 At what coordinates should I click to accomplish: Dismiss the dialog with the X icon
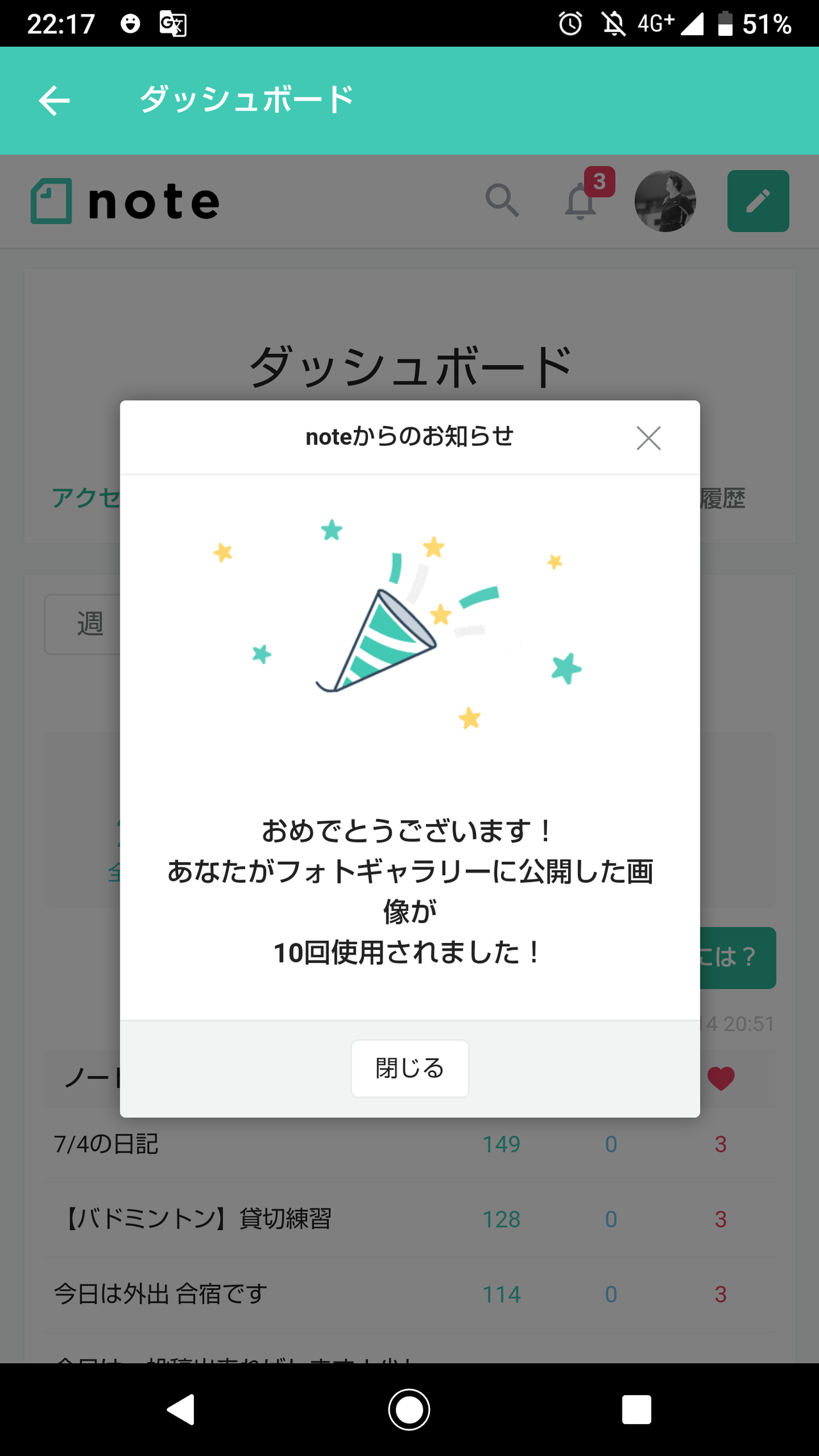648,438
